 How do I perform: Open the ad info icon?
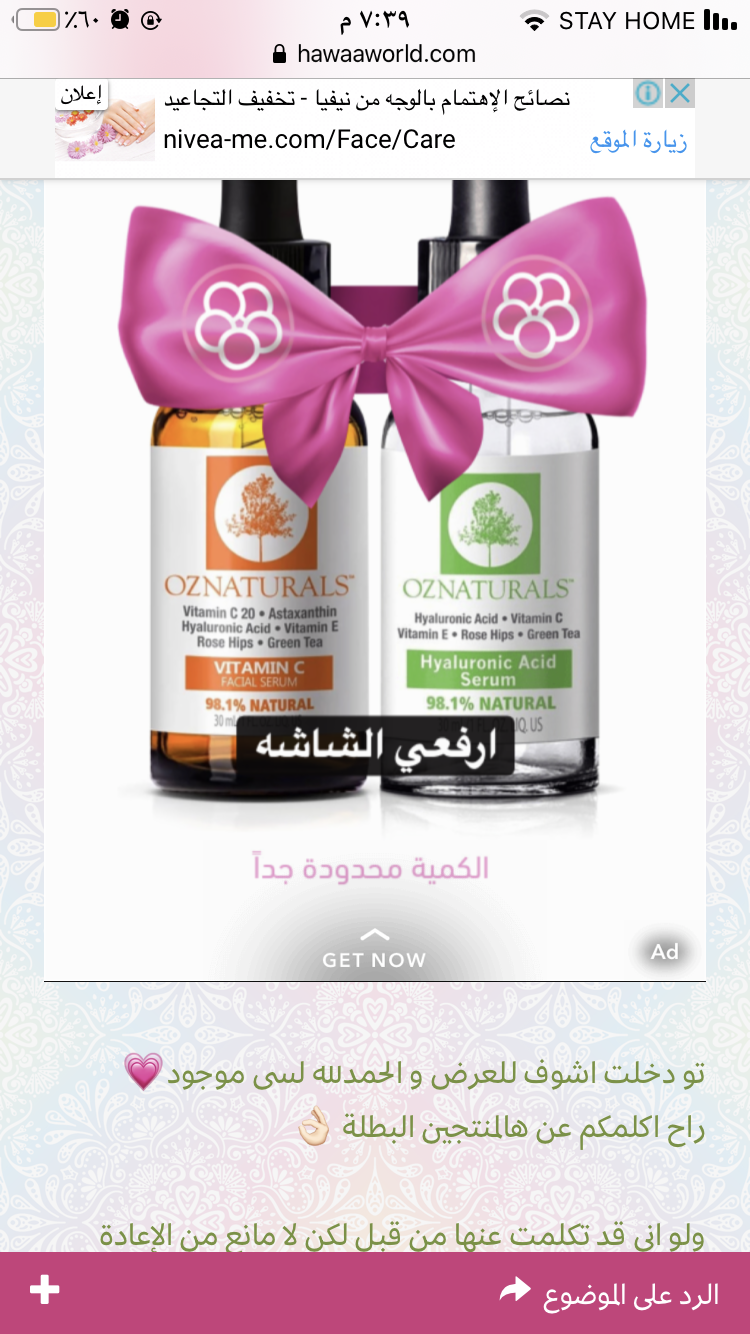tap(648, 94)
